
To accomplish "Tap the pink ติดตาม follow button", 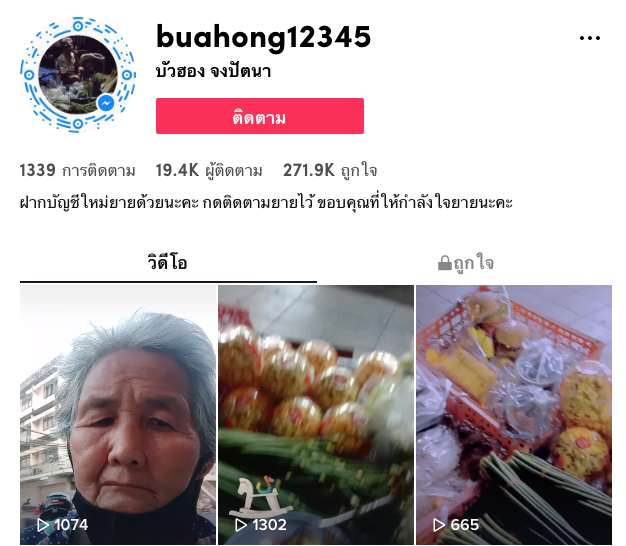I will (x=259, y=117).
